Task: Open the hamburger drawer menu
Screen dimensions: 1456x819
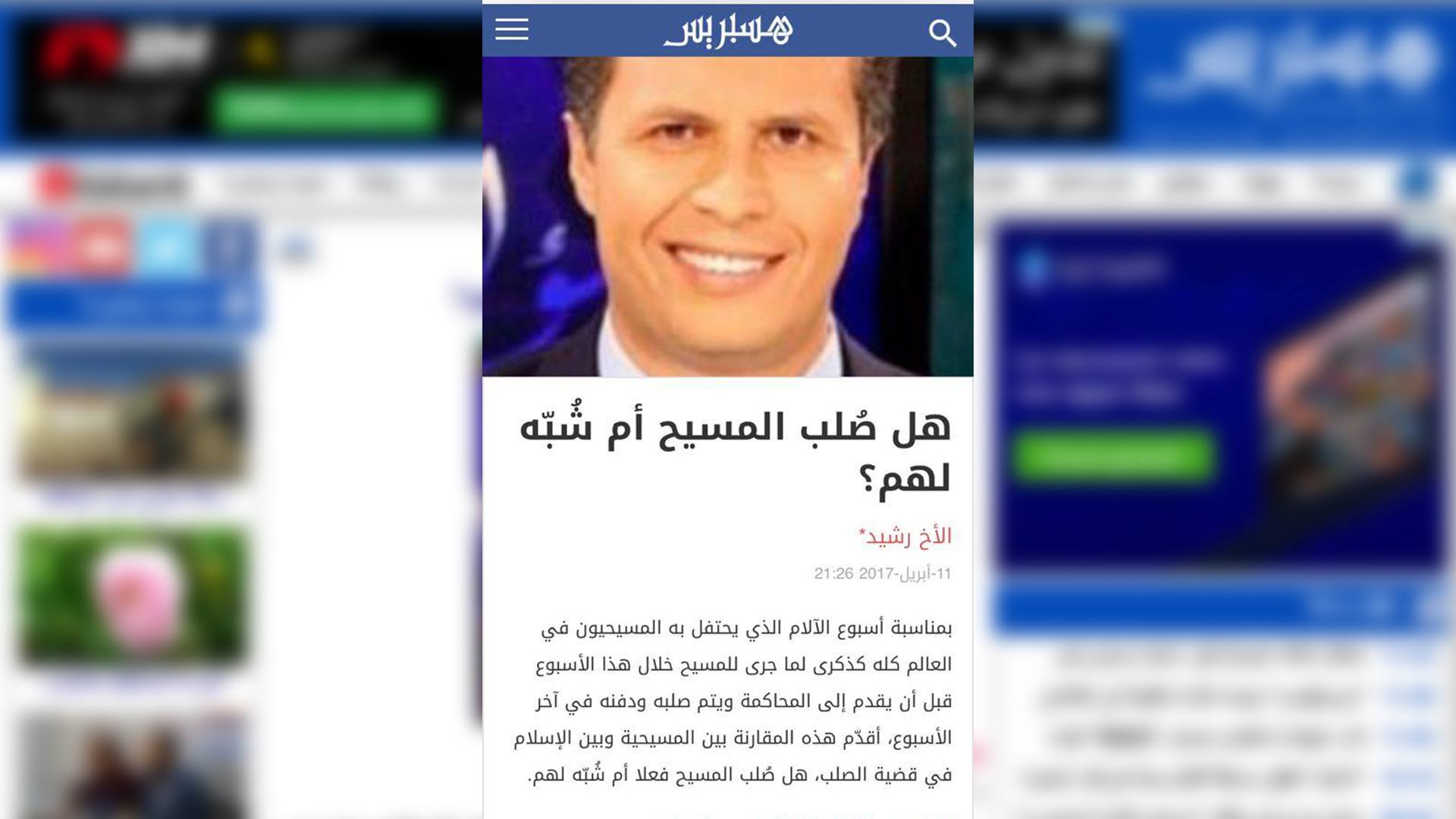Action: pos(512,30)
